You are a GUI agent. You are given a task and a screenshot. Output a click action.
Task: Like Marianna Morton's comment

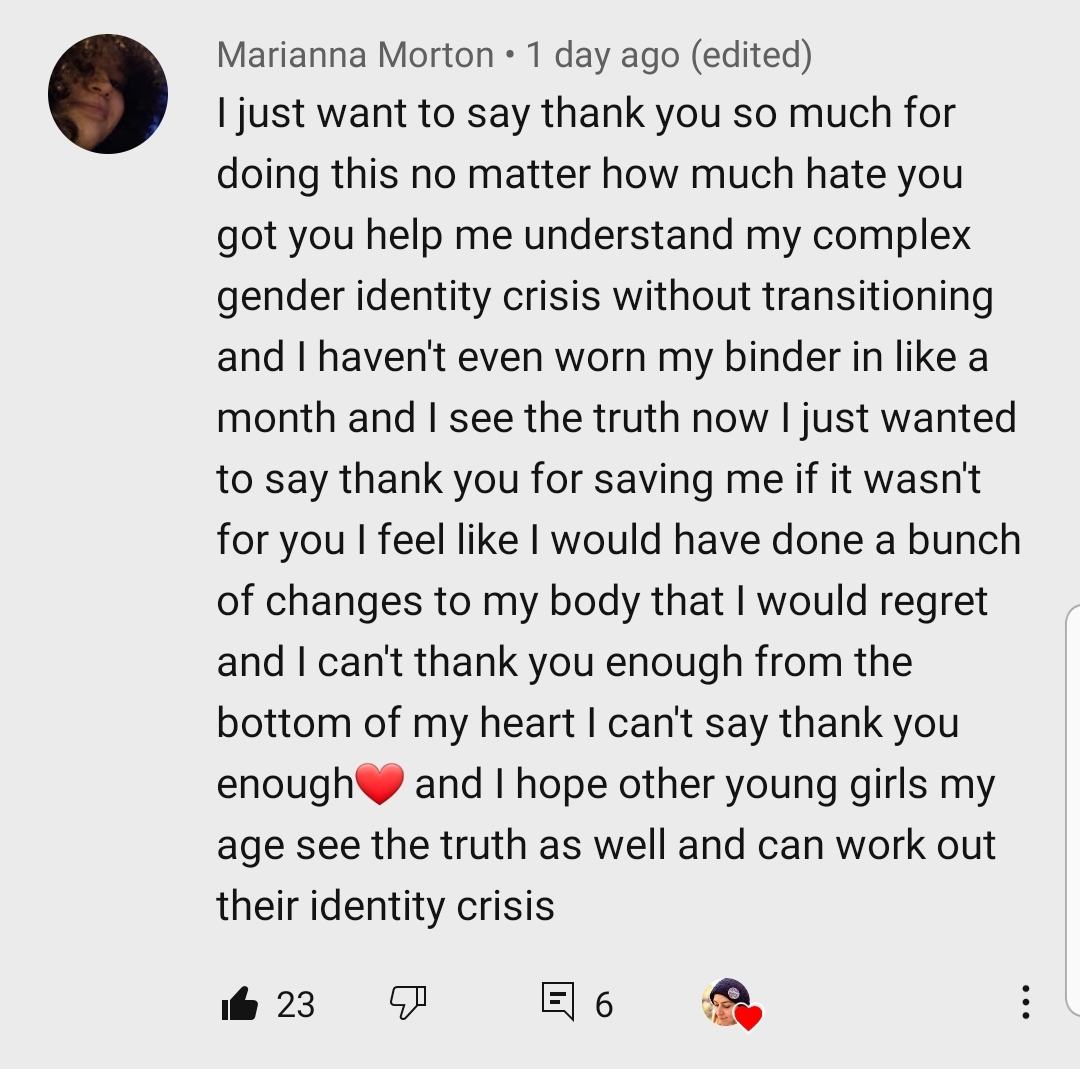coord(240,1002)
